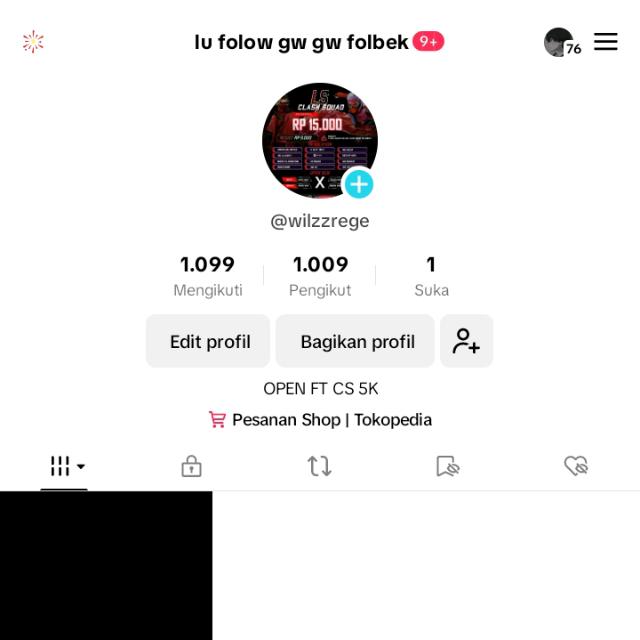Image resolution: width=640 pixels, height=640 pixels.
Task: Switch to the liked videos tab
Action: click(x=575, y=466)
